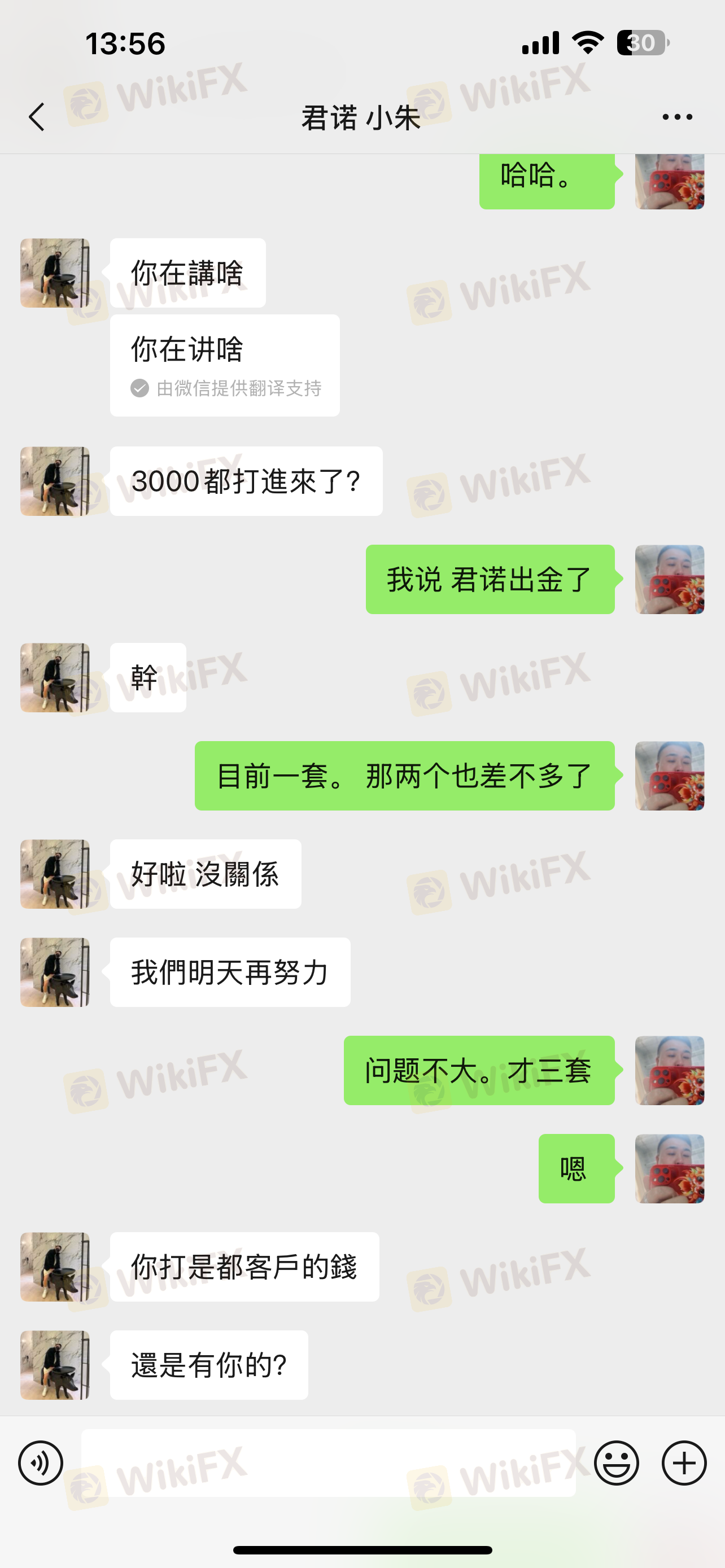Go back to the chat list

pyautogui.click(x=37, y=117)
